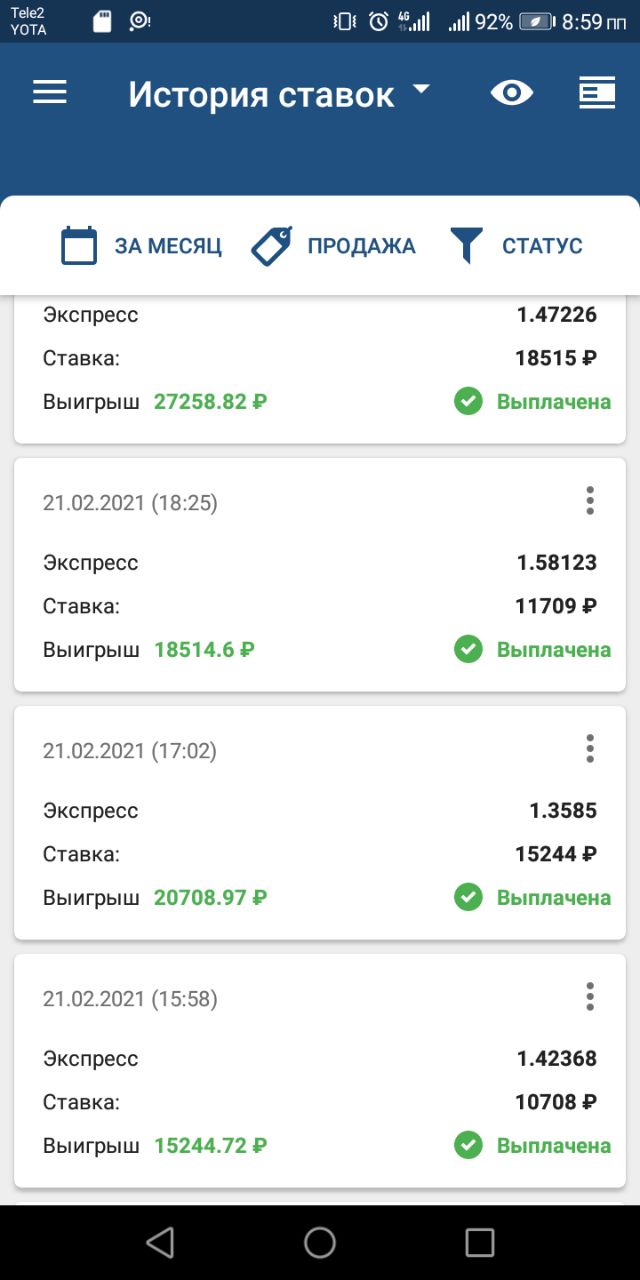Switch the list view layout icon
Viewport: 640px width, 1280px height.
(597, 93)
